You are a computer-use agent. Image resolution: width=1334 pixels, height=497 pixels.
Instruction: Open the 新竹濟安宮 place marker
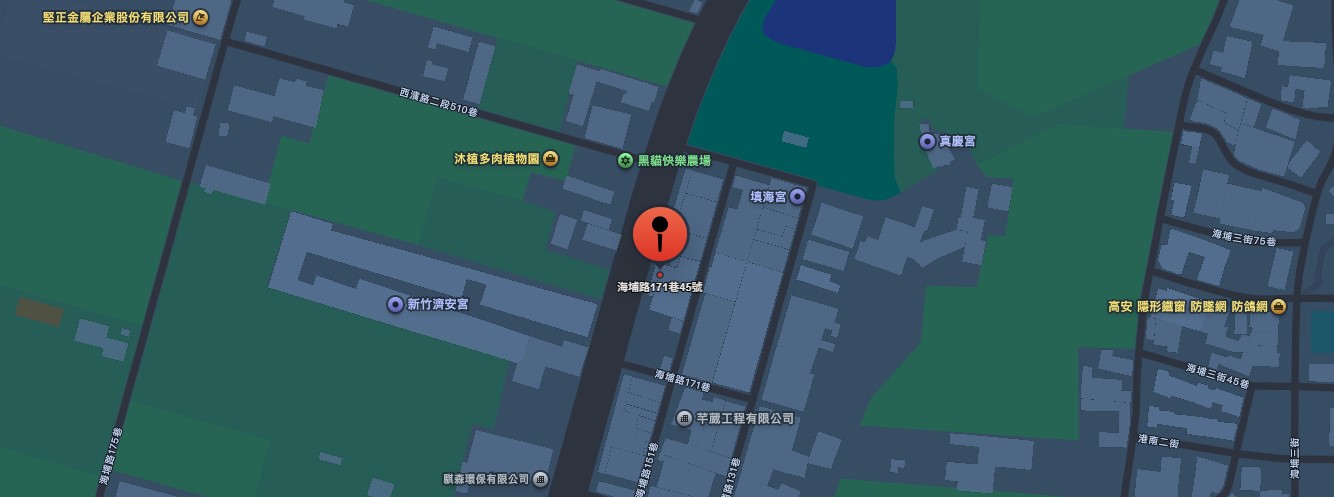pyautogui.click(x=396, y=304)
